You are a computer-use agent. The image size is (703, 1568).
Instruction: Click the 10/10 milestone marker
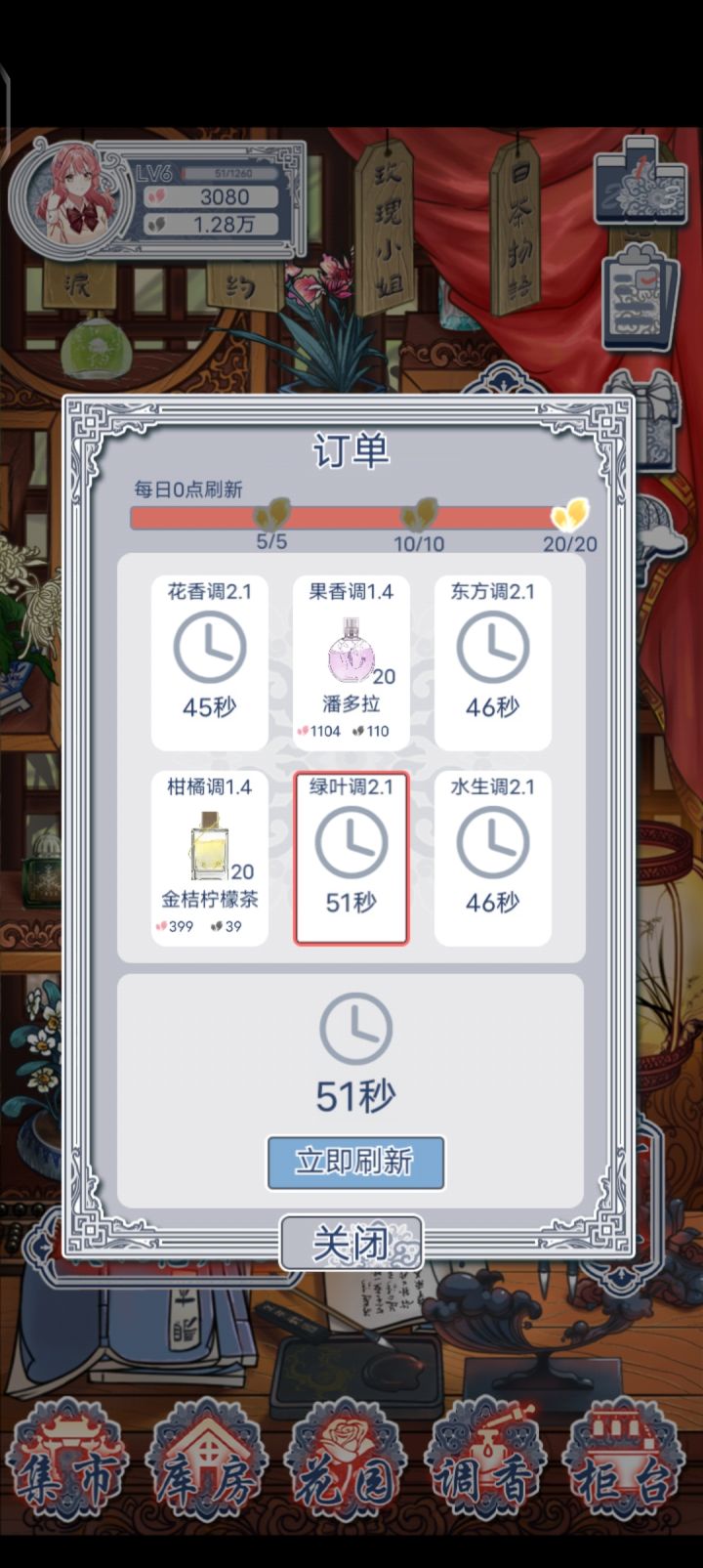point(420,515)
